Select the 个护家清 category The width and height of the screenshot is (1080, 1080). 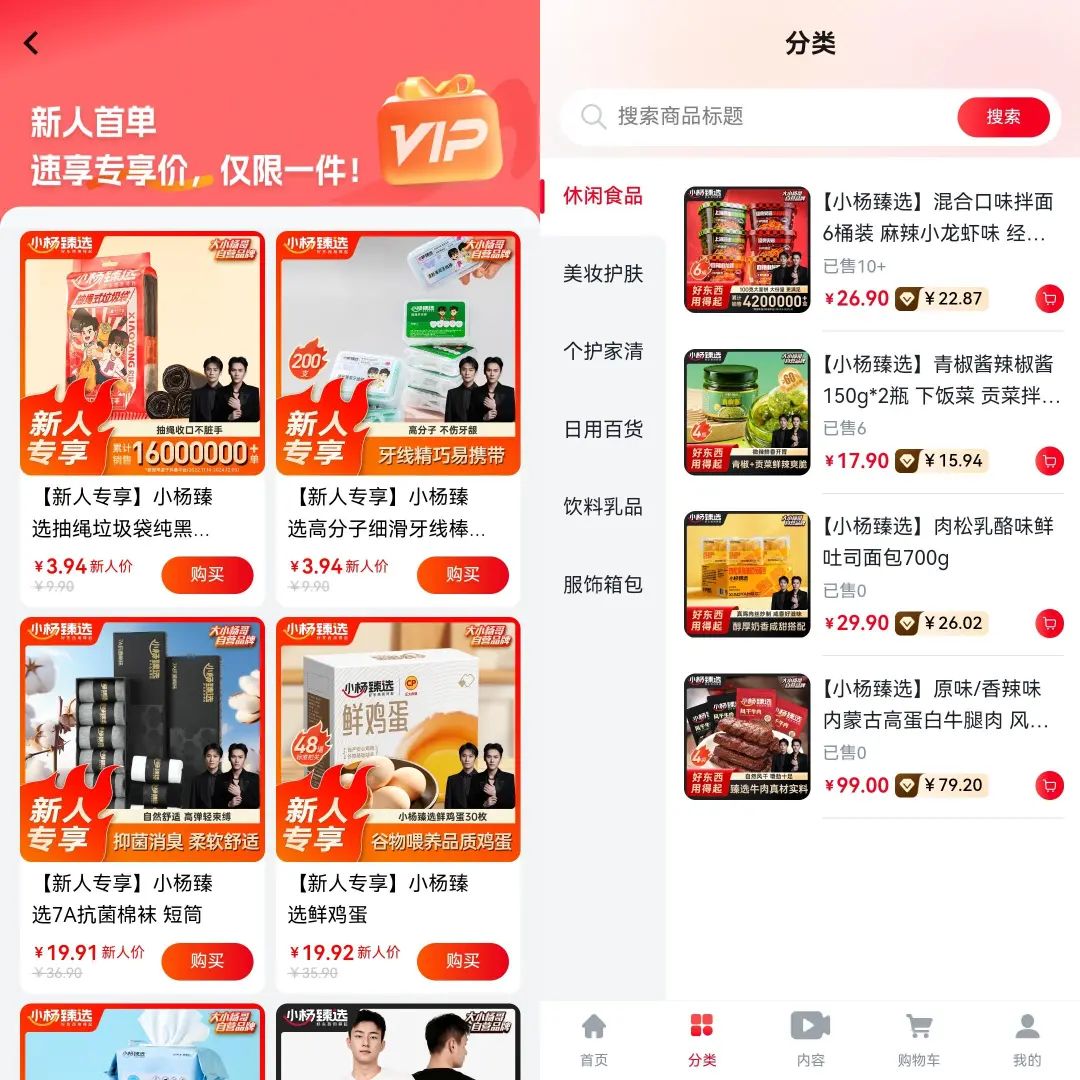pyautogui.click(x=603, y=352)
